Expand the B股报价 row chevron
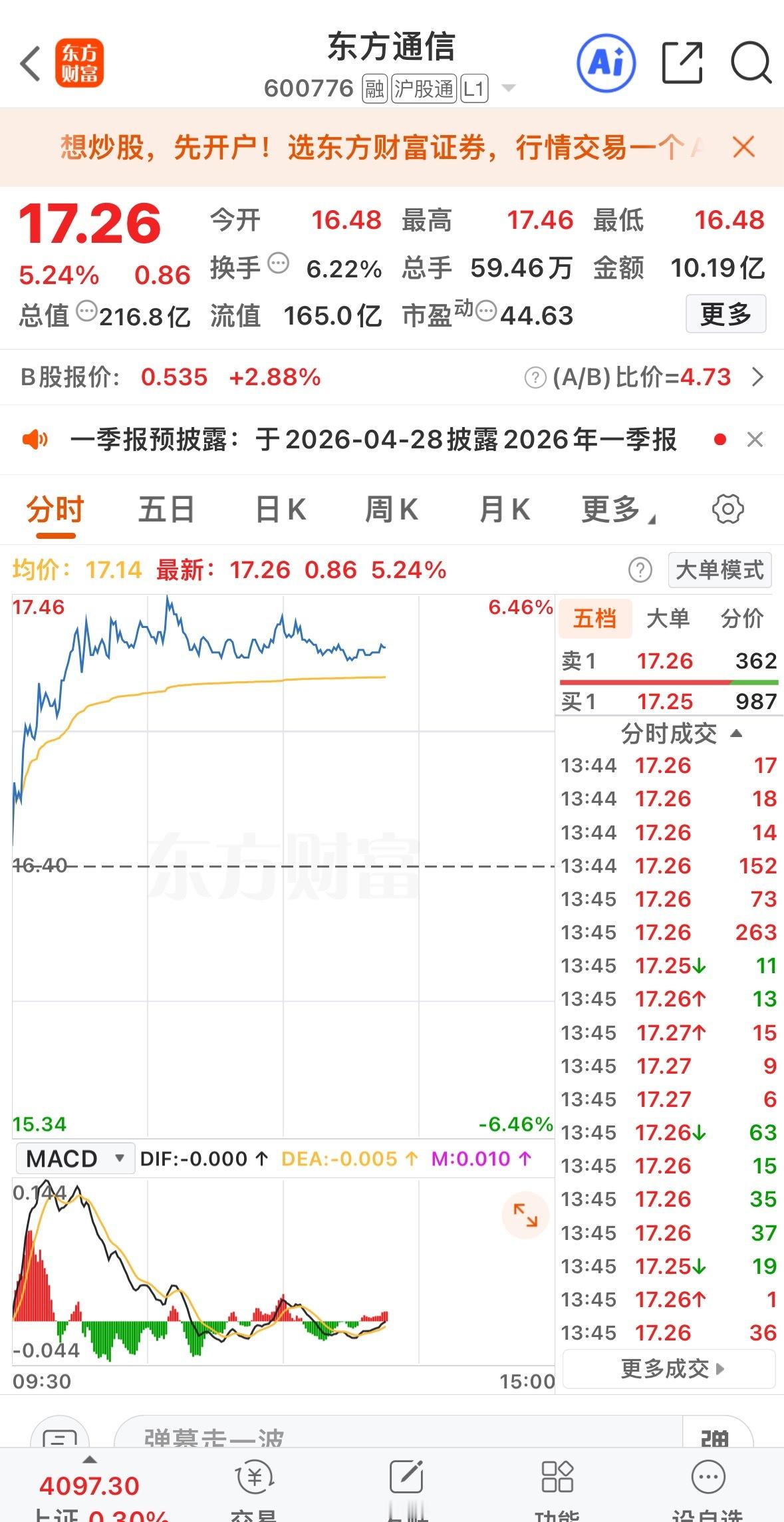Viewport: 784px width, 1522px height. click(x=759, y=377)
